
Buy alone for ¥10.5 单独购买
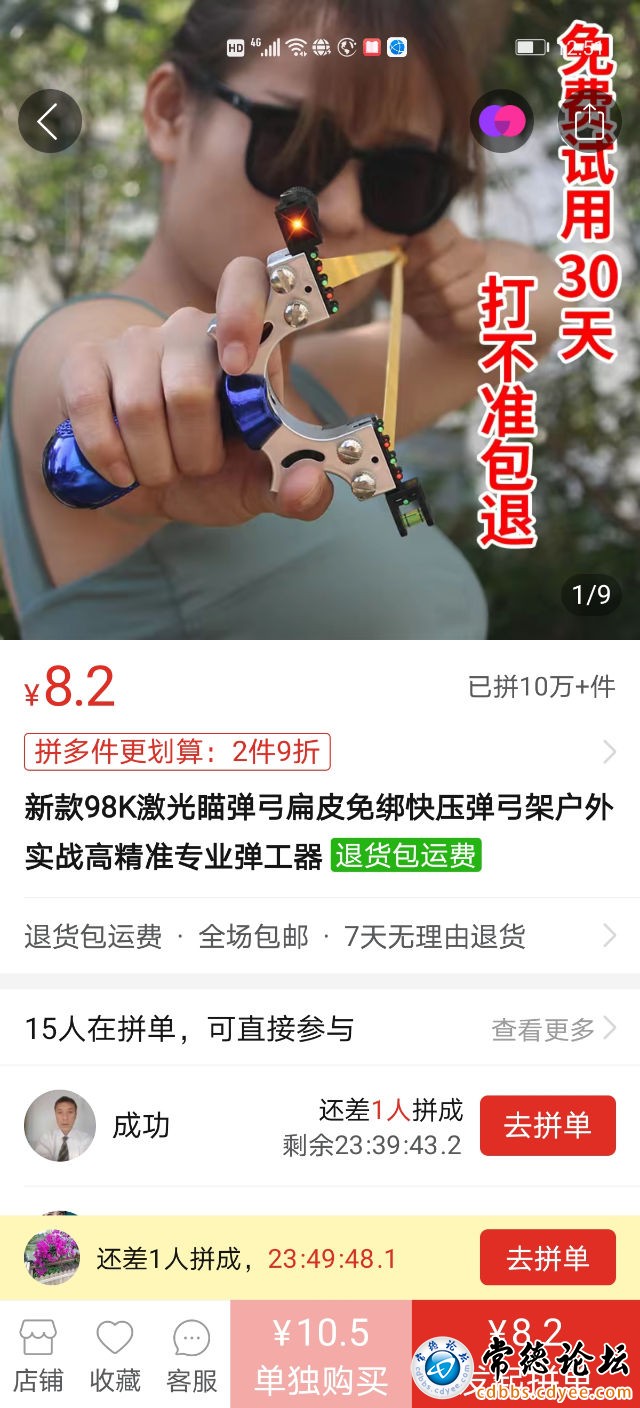point(320,1356)
